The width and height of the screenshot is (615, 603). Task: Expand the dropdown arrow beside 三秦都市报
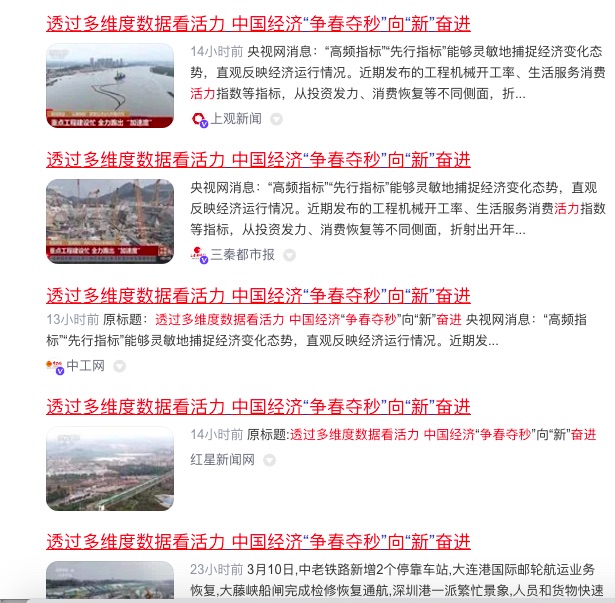[289, 255]
